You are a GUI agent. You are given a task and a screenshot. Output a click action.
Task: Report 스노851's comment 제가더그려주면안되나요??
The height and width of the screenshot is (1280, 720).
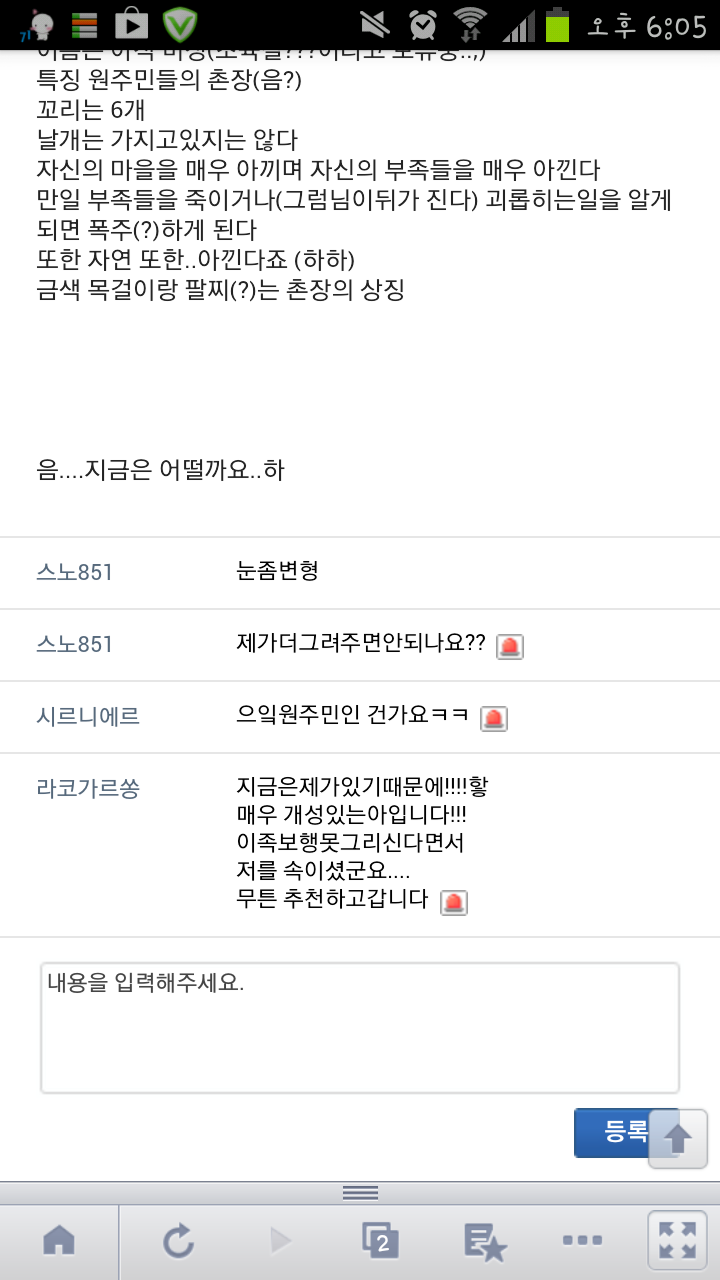[x=510, y=646]
